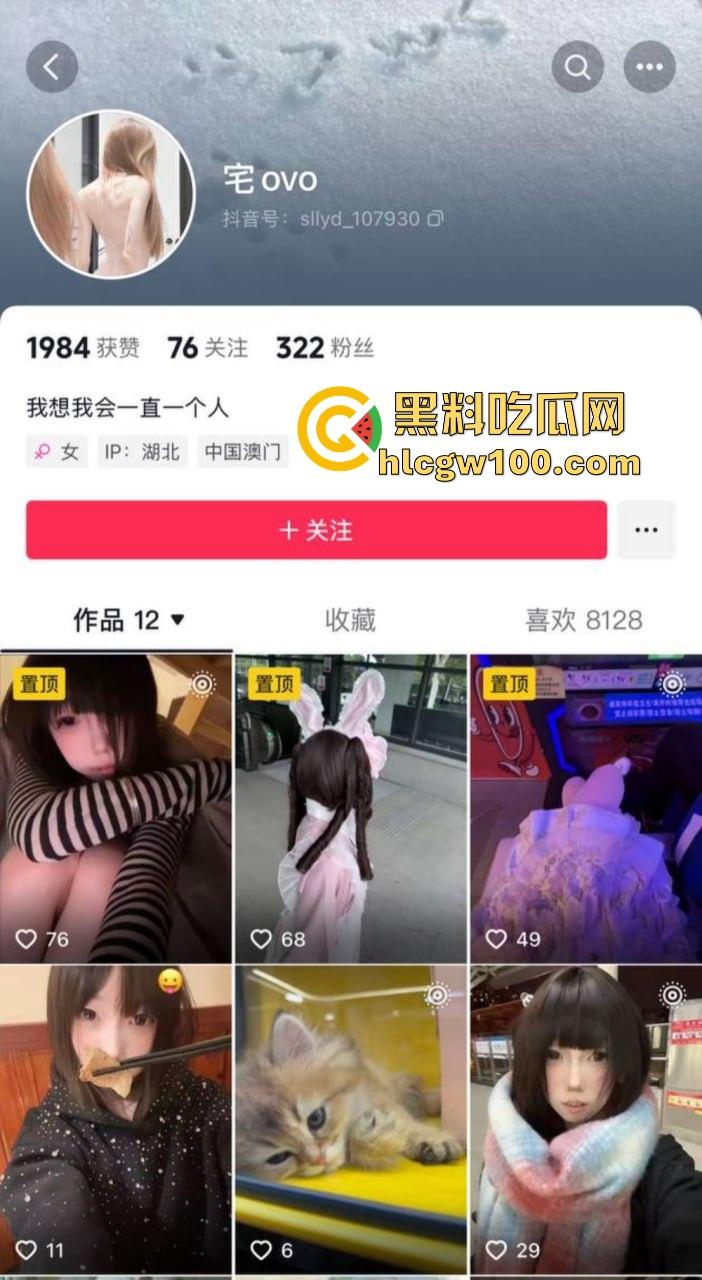Screen dimensions: 702x1280
Task: Open the more options beside follow button
Action: click(x=646, y=530)
